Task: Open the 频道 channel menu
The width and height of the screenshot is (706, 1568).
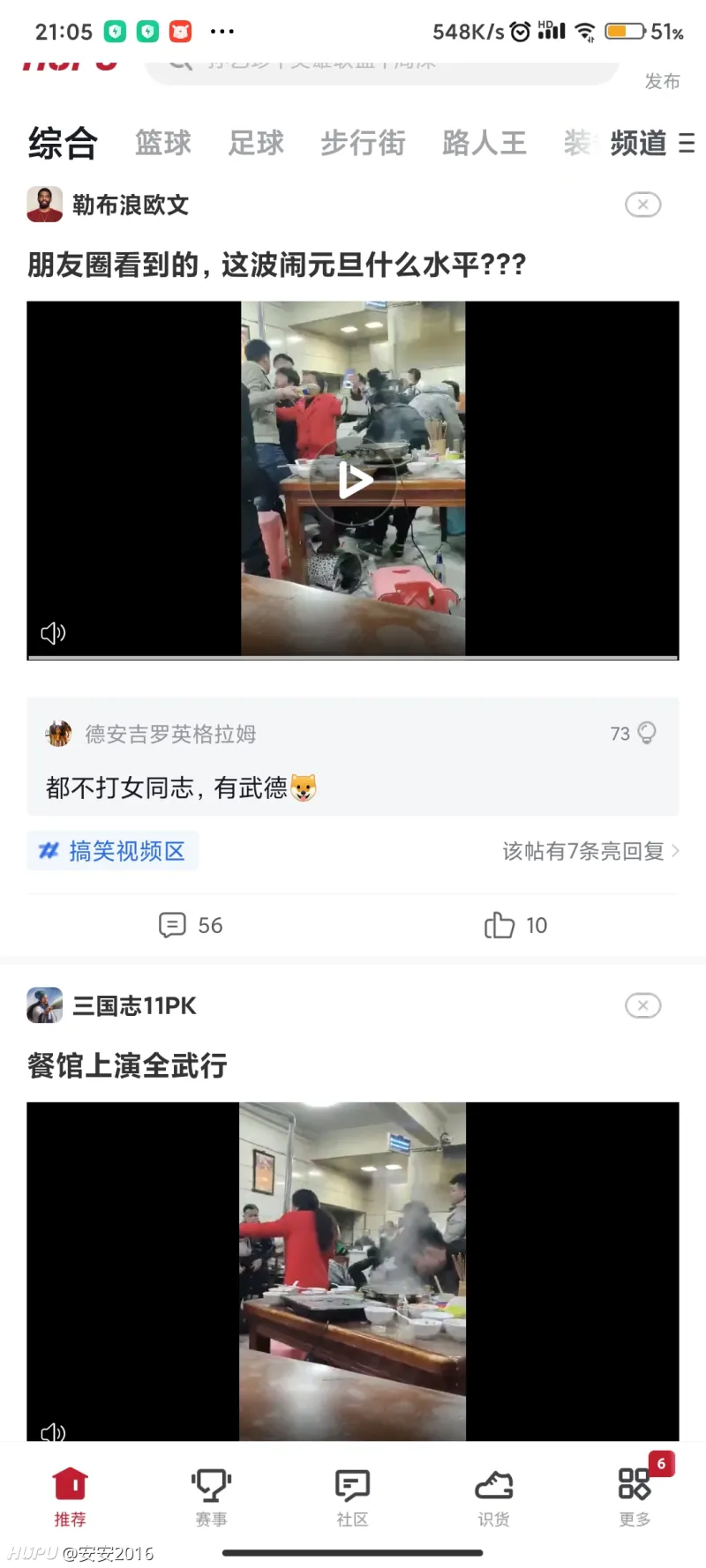Action: [652, 143]
